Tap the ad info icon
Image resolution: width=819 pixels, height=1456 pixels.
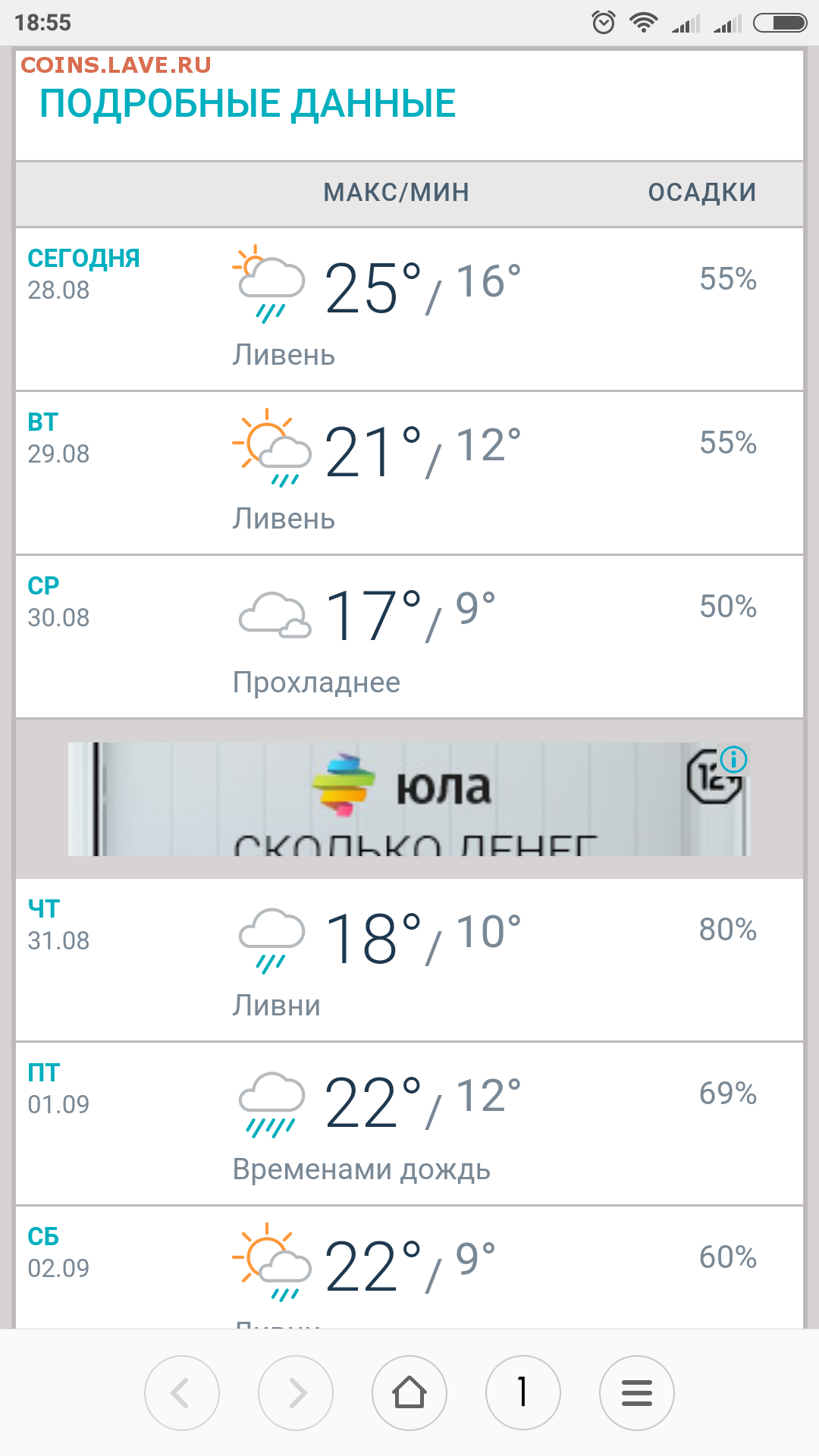point(734,758)
